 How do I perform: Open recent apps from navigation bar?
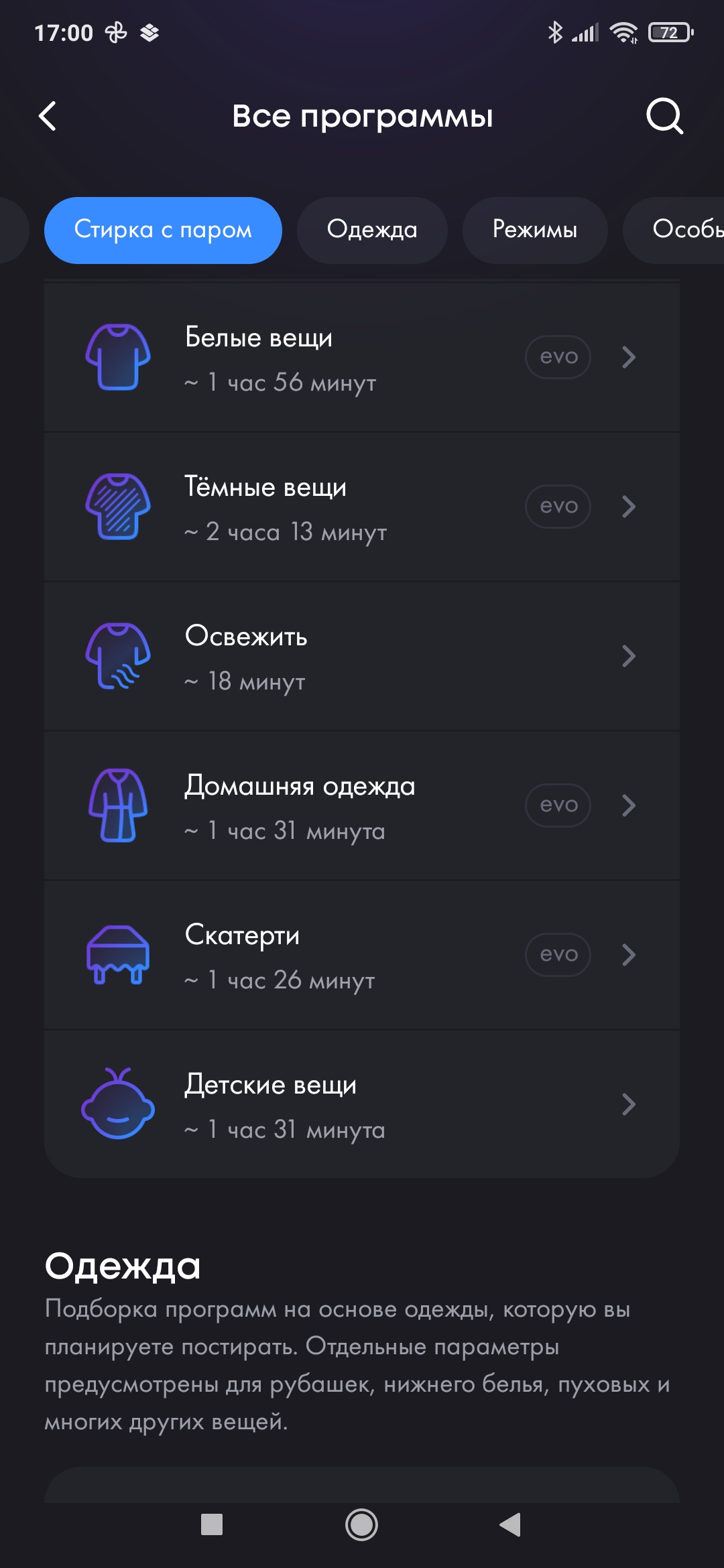coord(212,1525)
